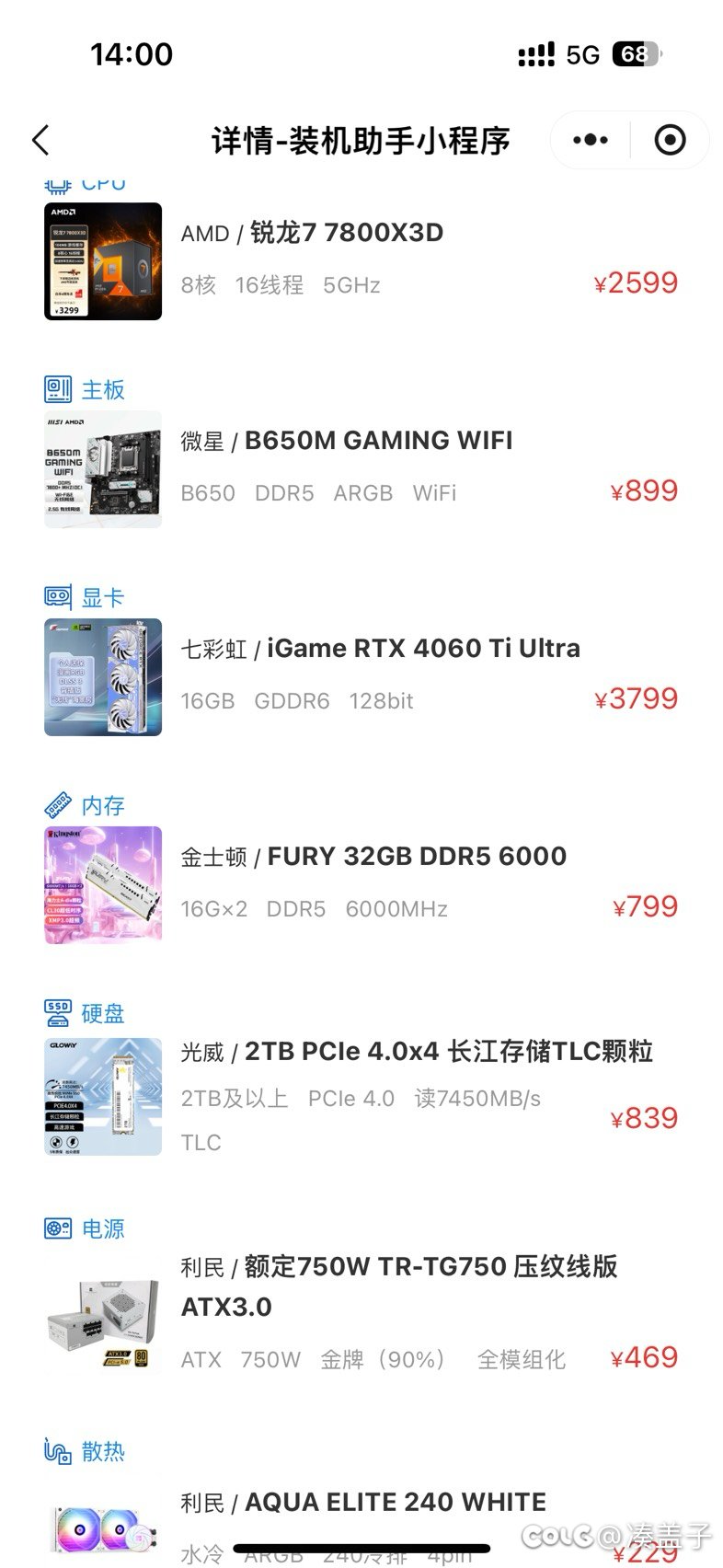Go back using the top-left arrow
723x1568 pixels.
[40, 141]
